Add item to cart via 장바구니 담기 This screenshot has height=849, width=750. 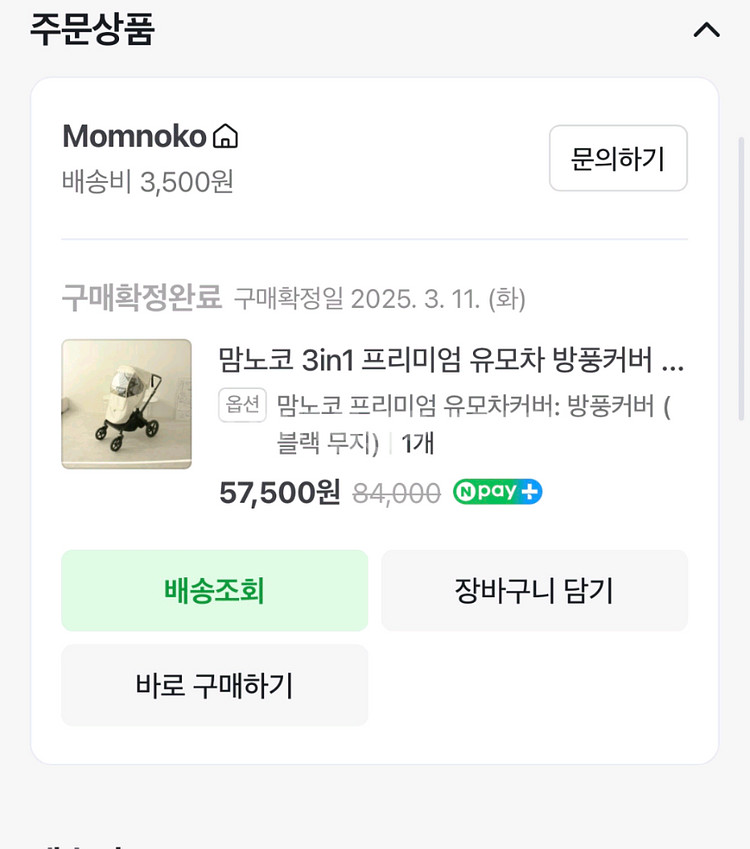pyautogui.click(x=534, y=590)
